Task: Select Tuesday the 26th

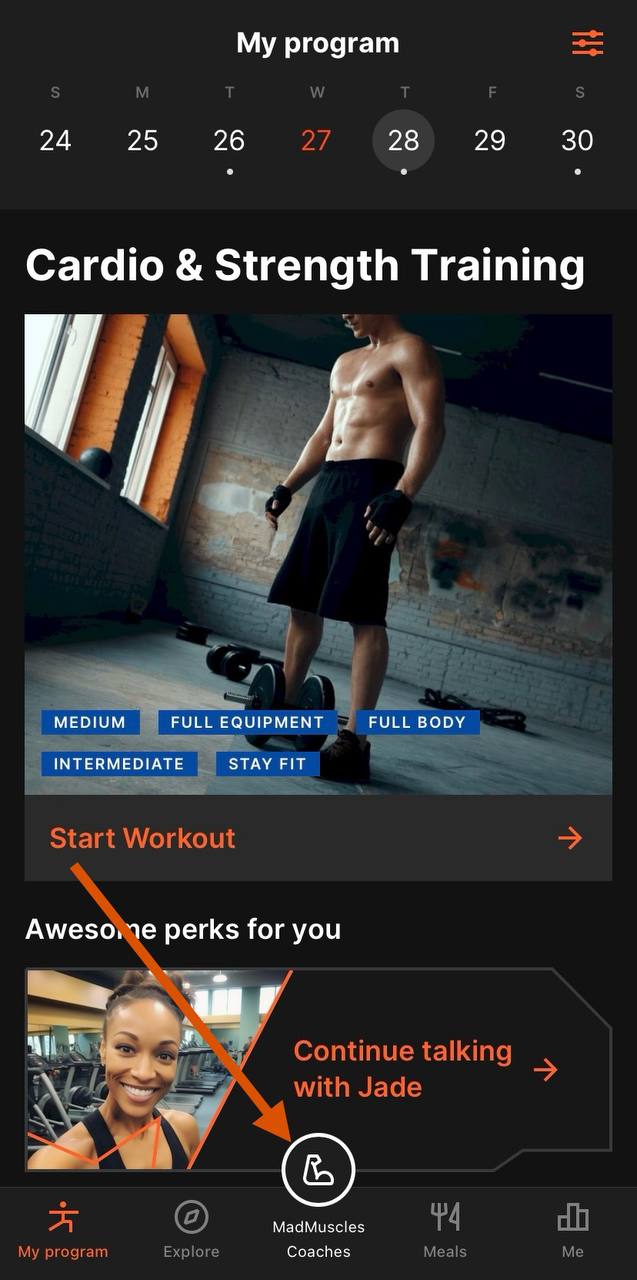Action: pos(229,140)
